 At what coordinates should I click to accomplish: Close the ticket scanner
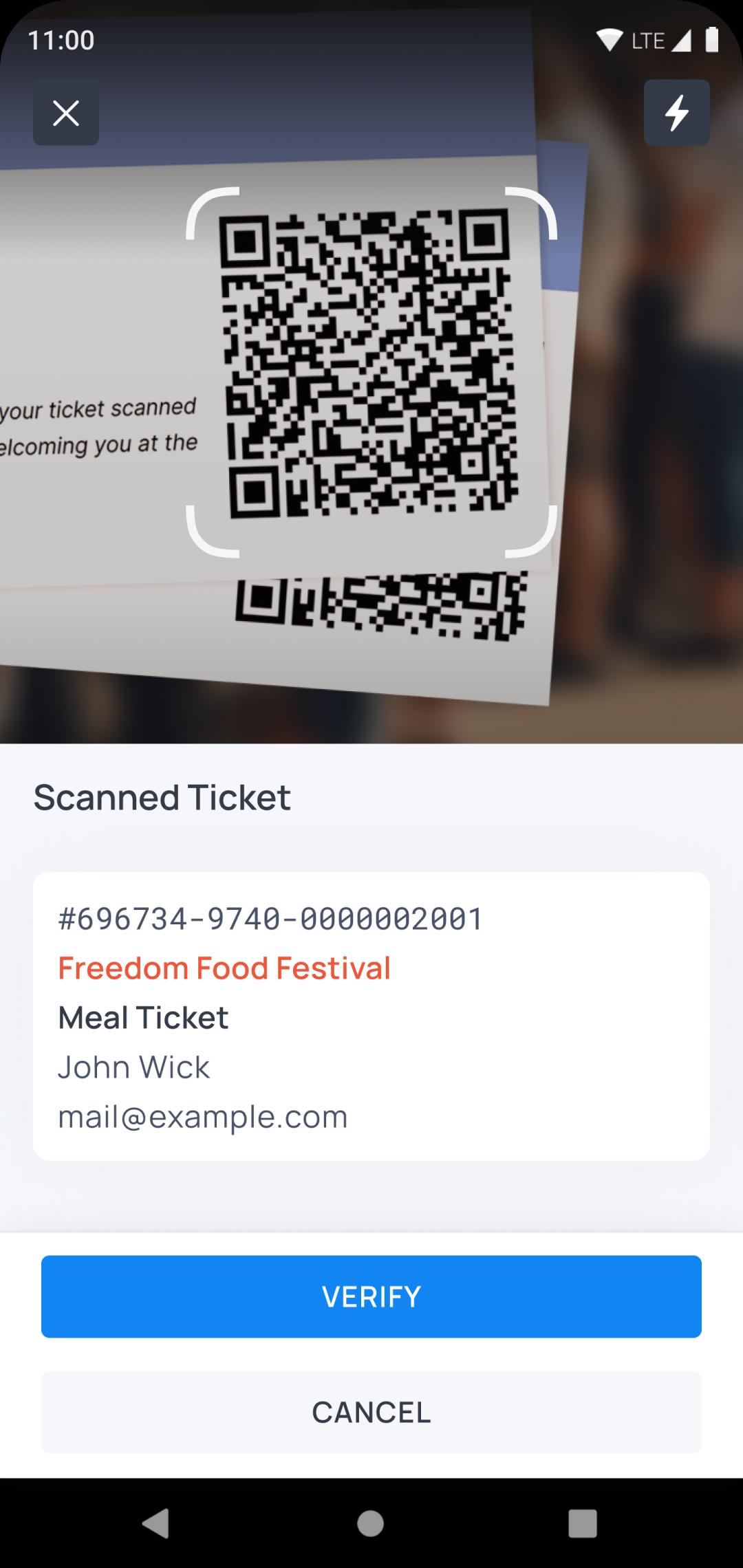(66, 113)
